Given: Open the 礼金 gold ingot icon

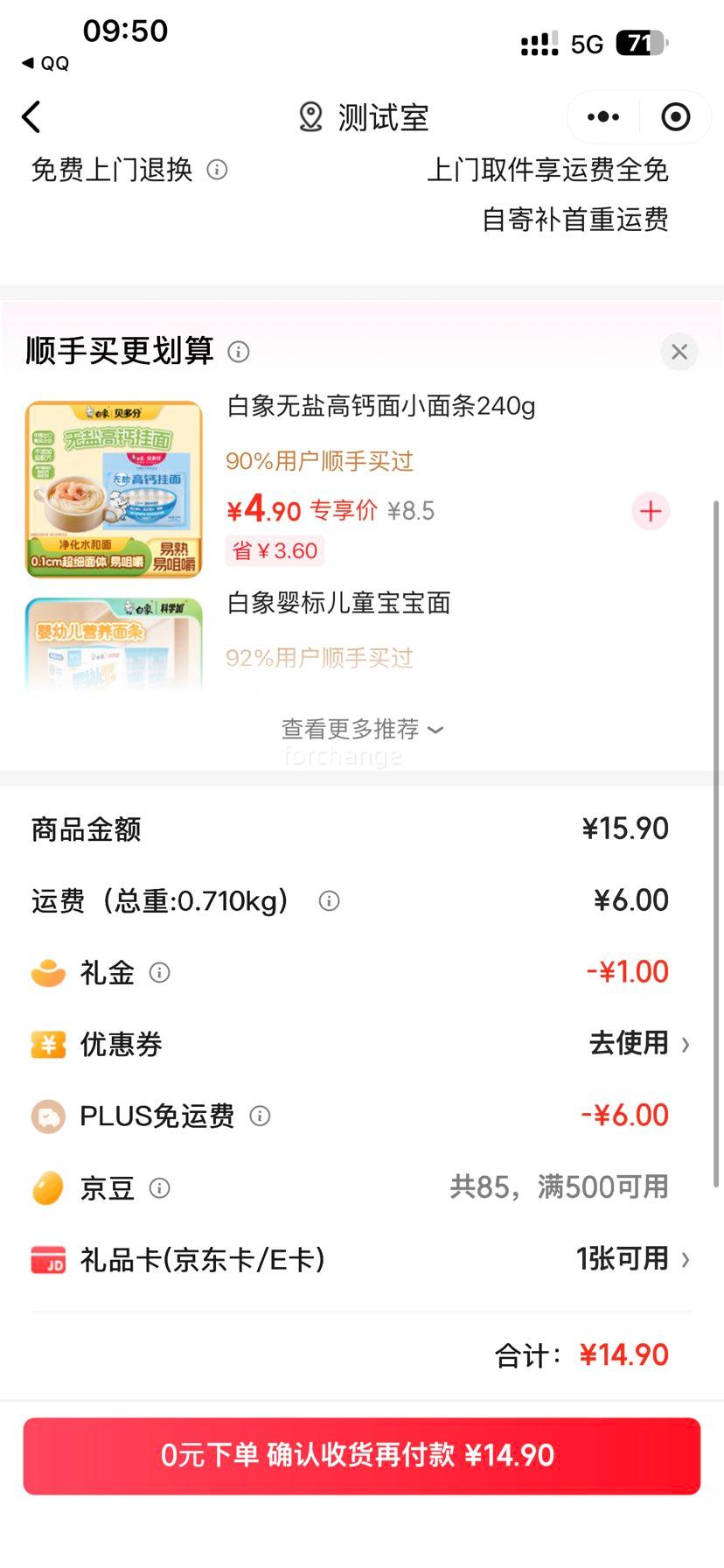Looking at the screenshot, I should (47, 972).
